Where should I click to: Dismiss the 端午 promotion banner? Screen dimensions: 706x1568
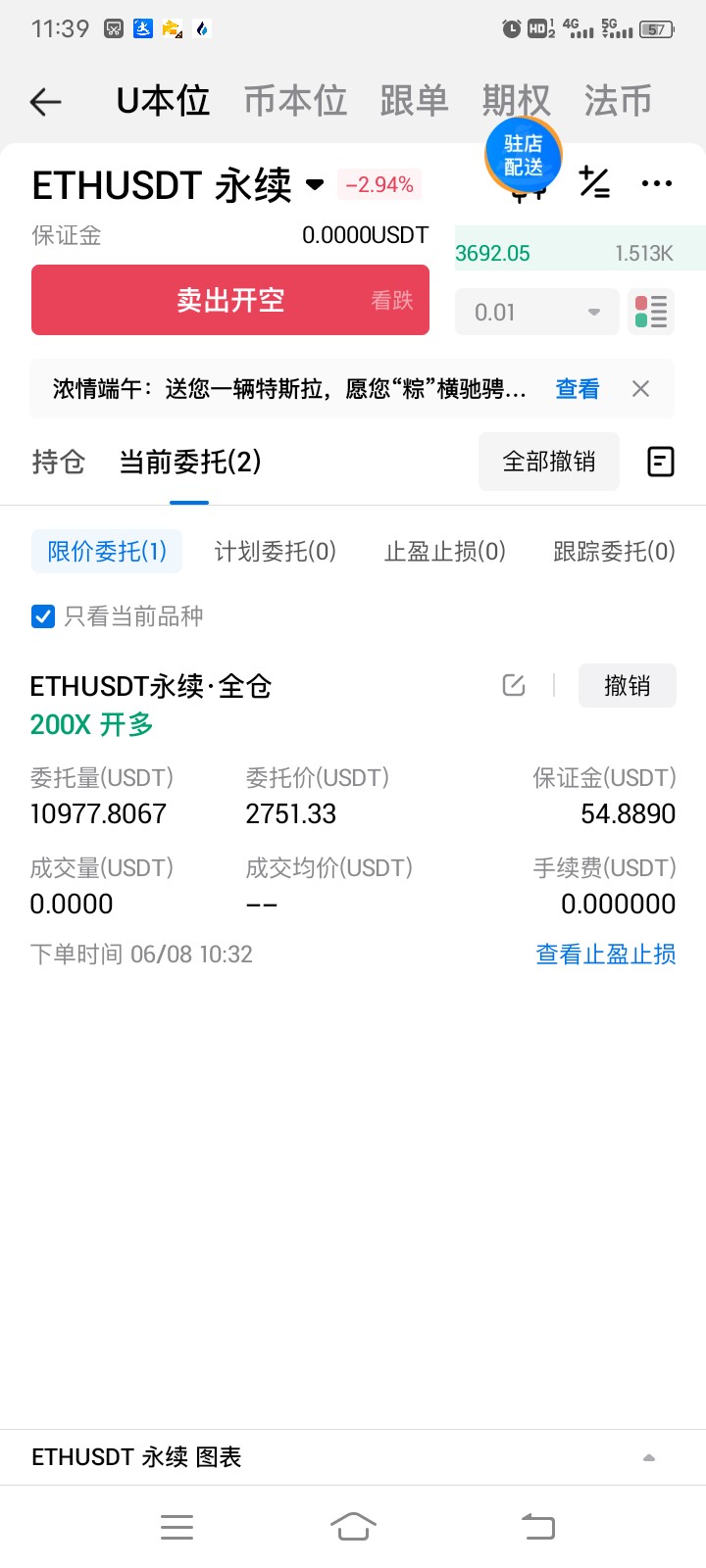[x=640, y=389]
